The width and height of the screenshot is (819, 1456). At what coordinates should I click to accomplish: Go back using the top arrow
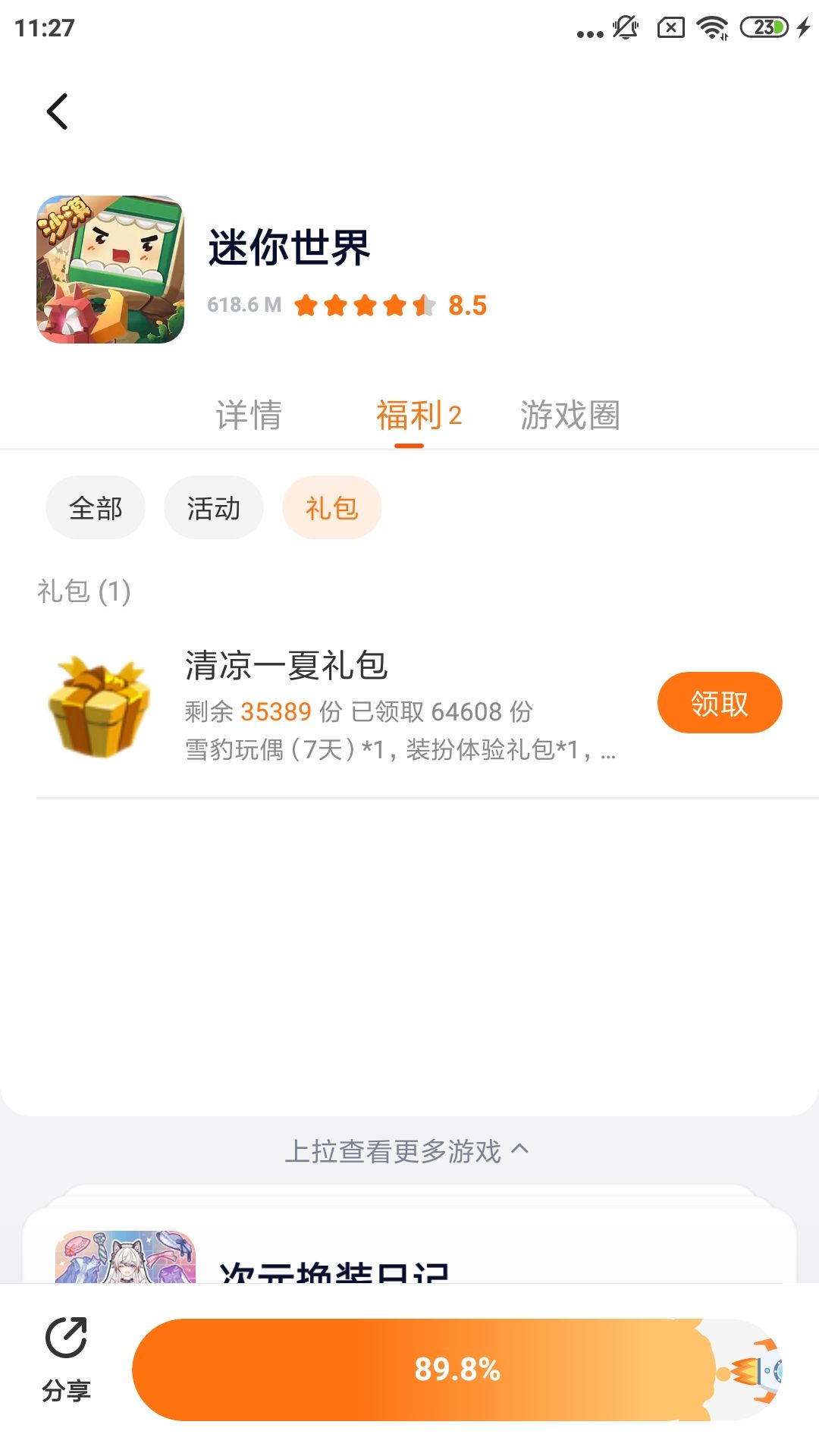pyautogui.click(x=58, y=111)
